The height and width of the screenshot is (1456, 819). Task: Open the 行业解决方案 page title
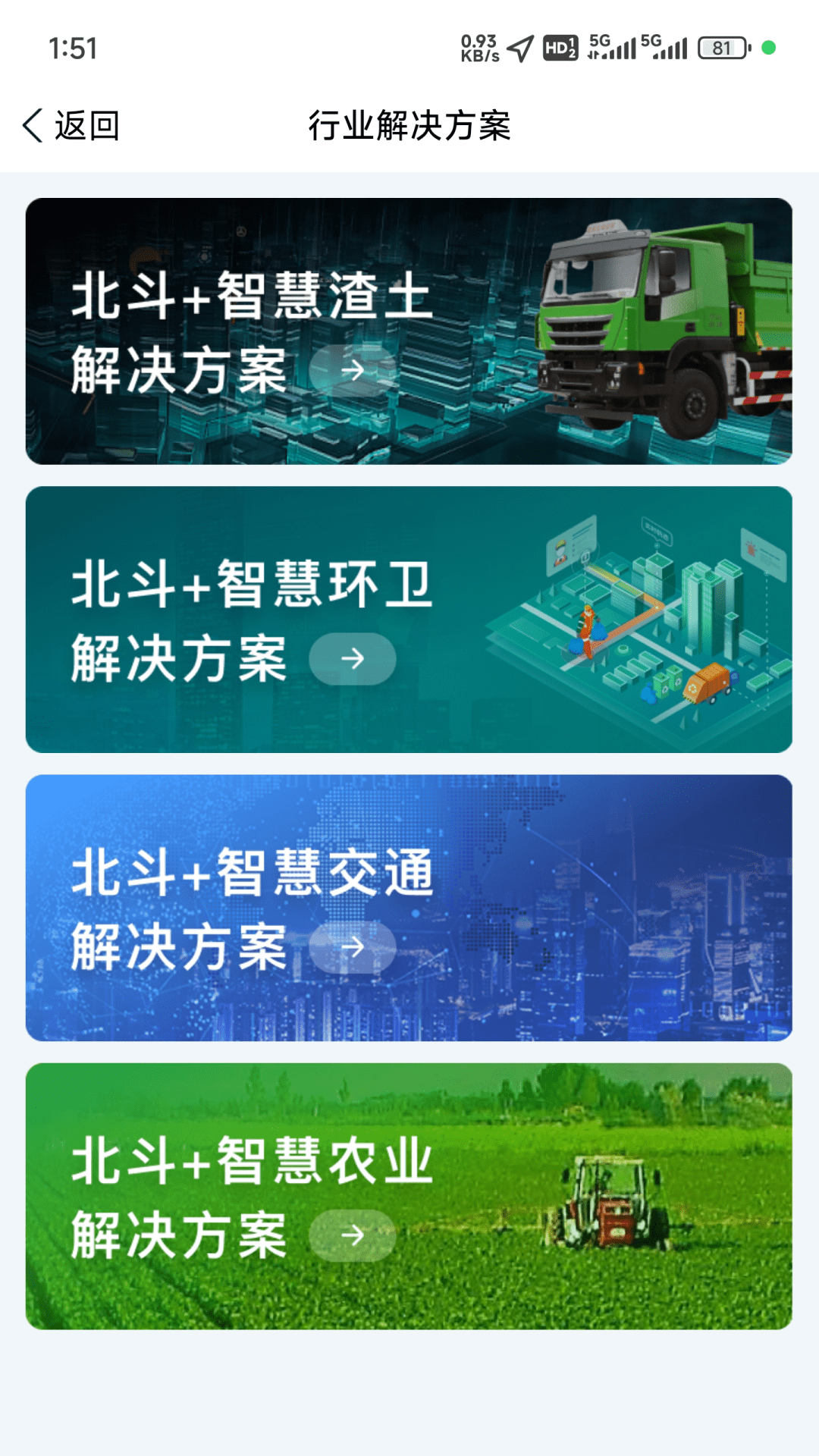(x=409, y=127)
